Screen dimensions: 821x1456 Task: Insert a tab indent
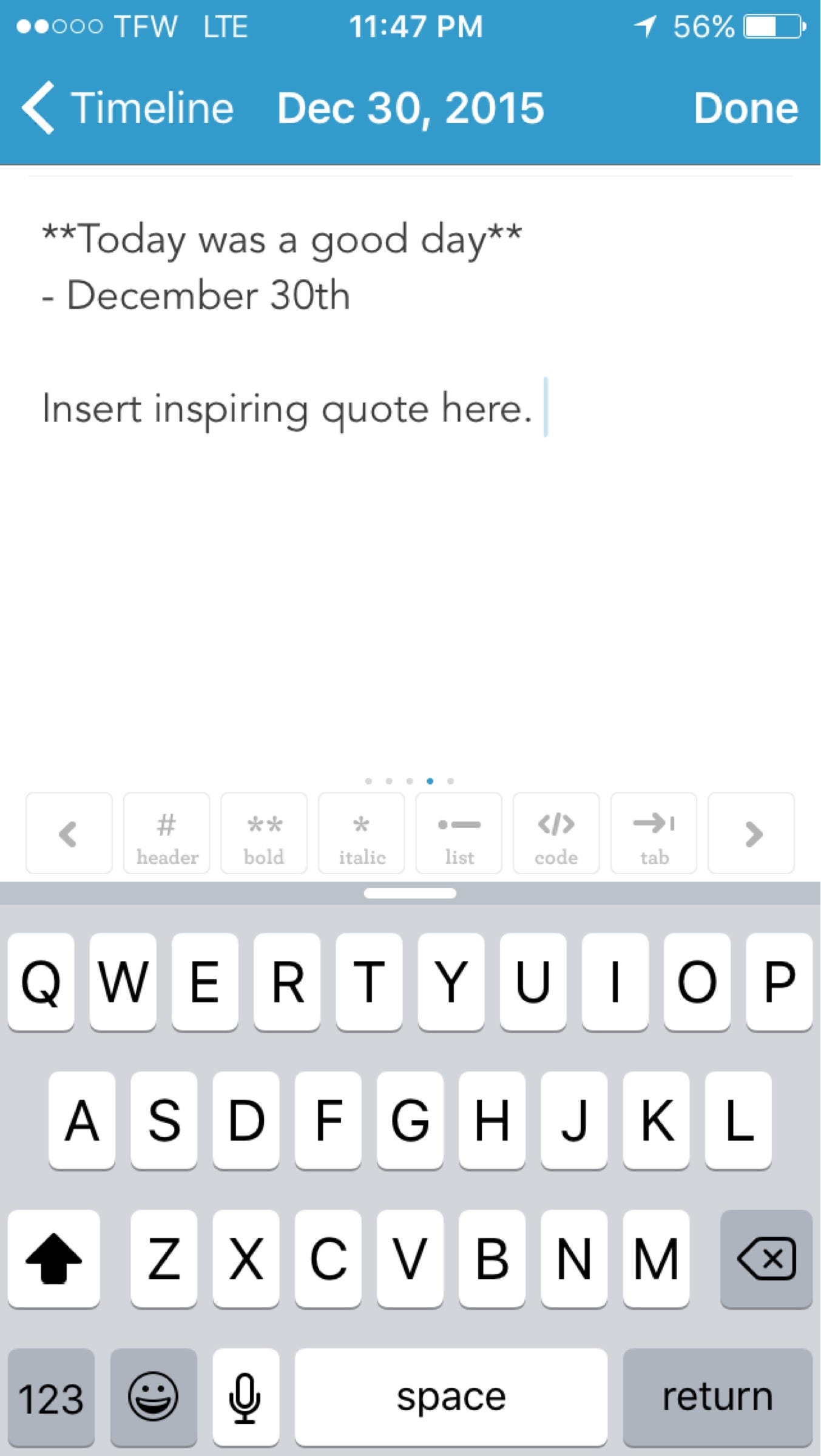point(654,834)
